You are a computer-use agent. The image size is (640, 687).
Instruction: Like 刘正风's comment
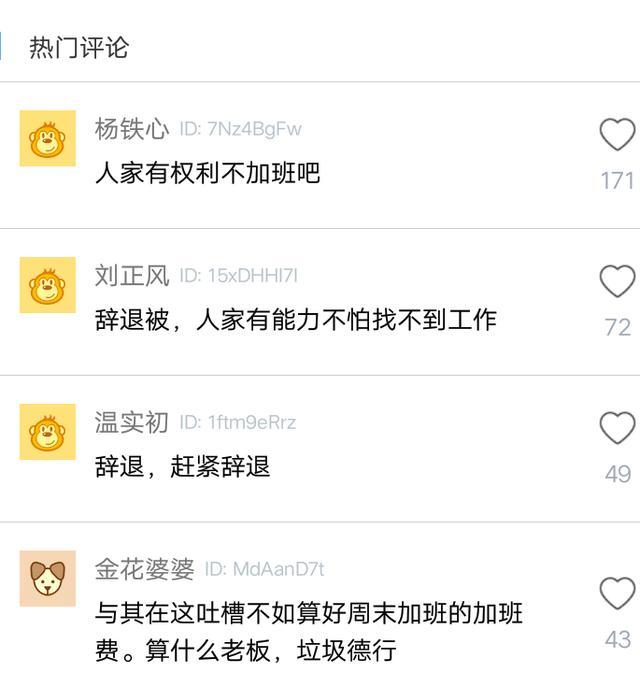pyautogui.click(x=617, y=282)
